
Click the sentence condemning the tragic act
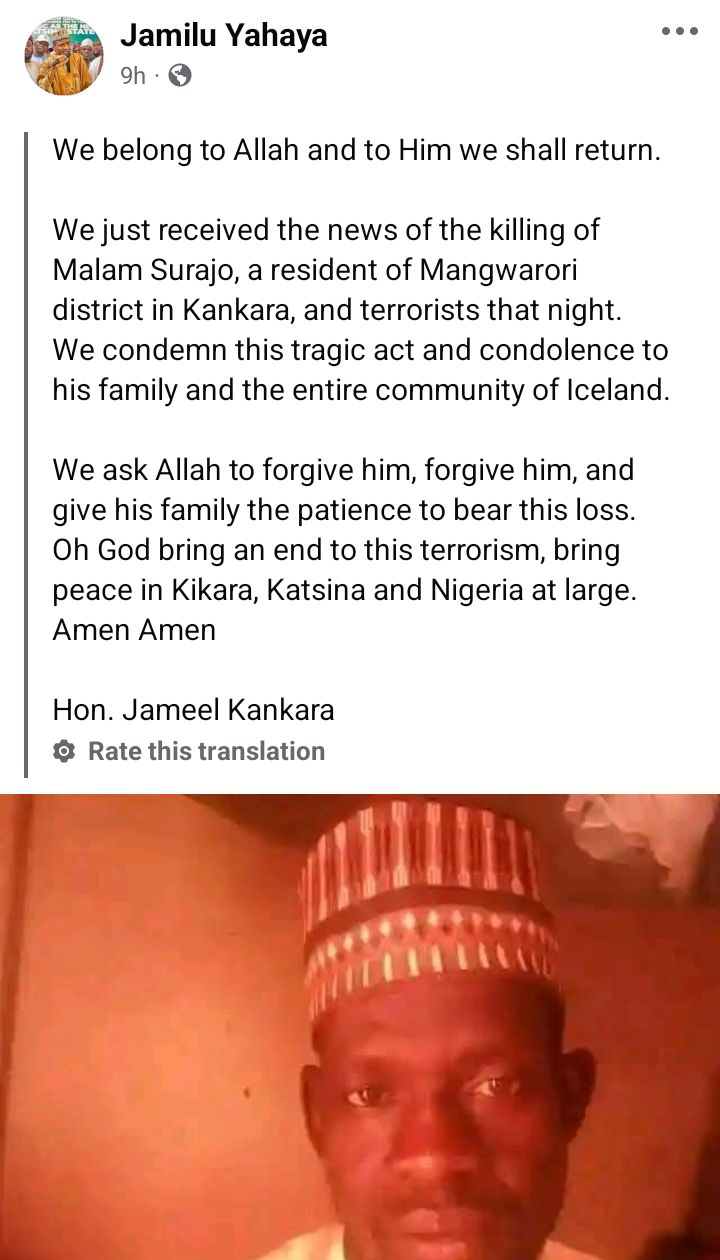coord(360,350)
